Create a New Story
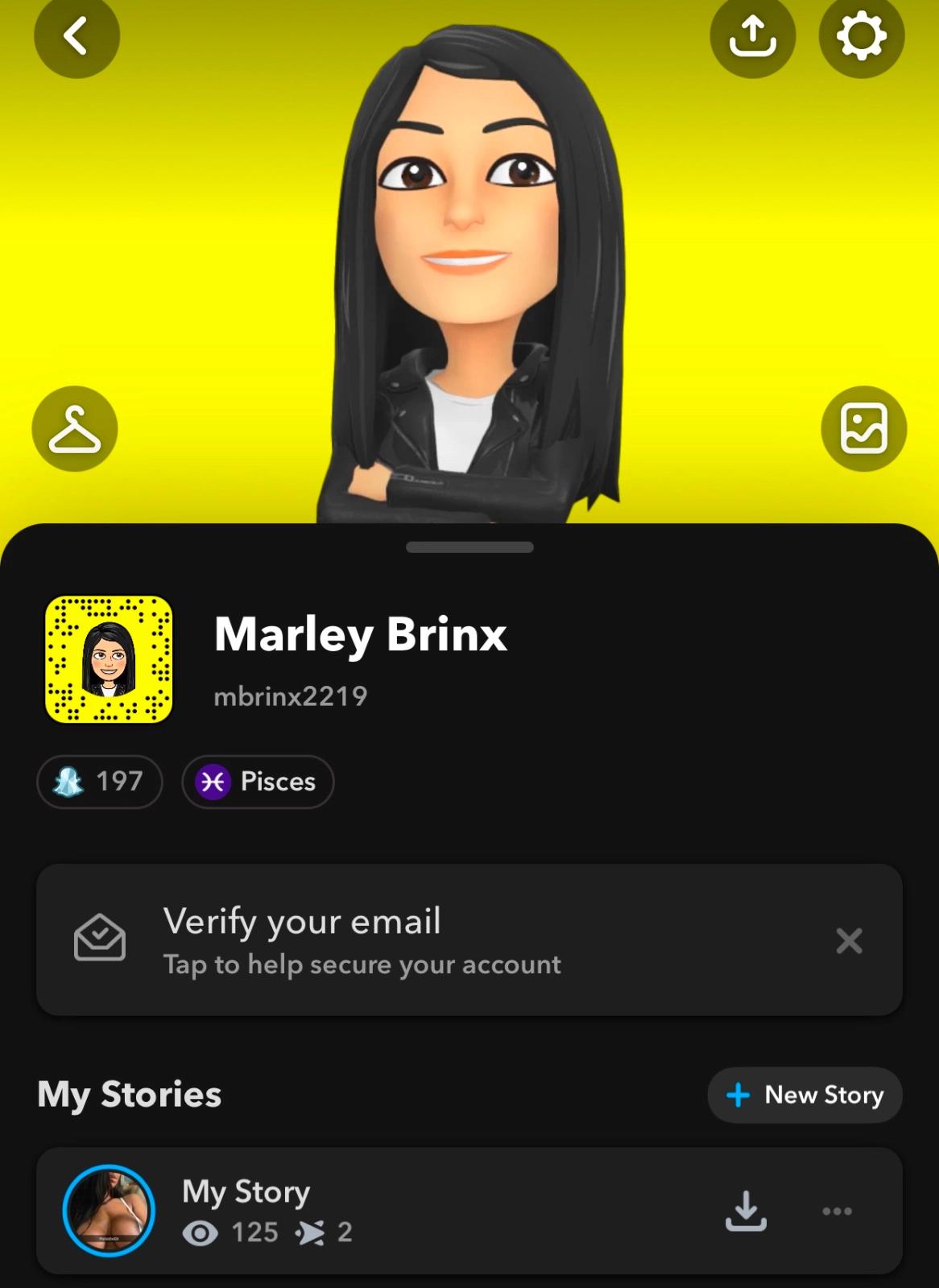Image resolution: width=939 pixels, height=1288 pixels. pyautogui.click(x=805, y=1095)
